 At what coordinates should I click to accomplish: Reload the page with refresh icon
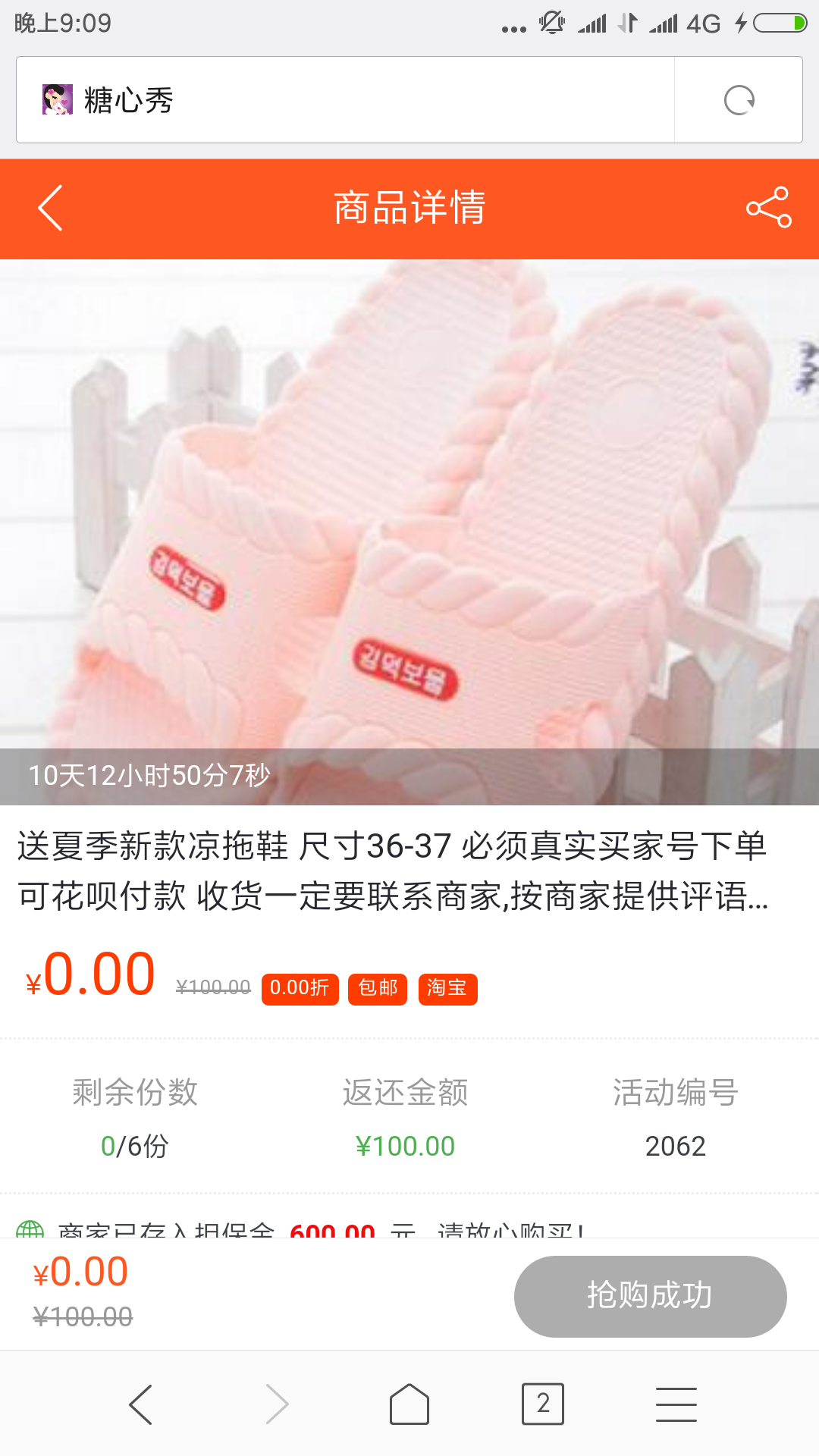[739, 100]
